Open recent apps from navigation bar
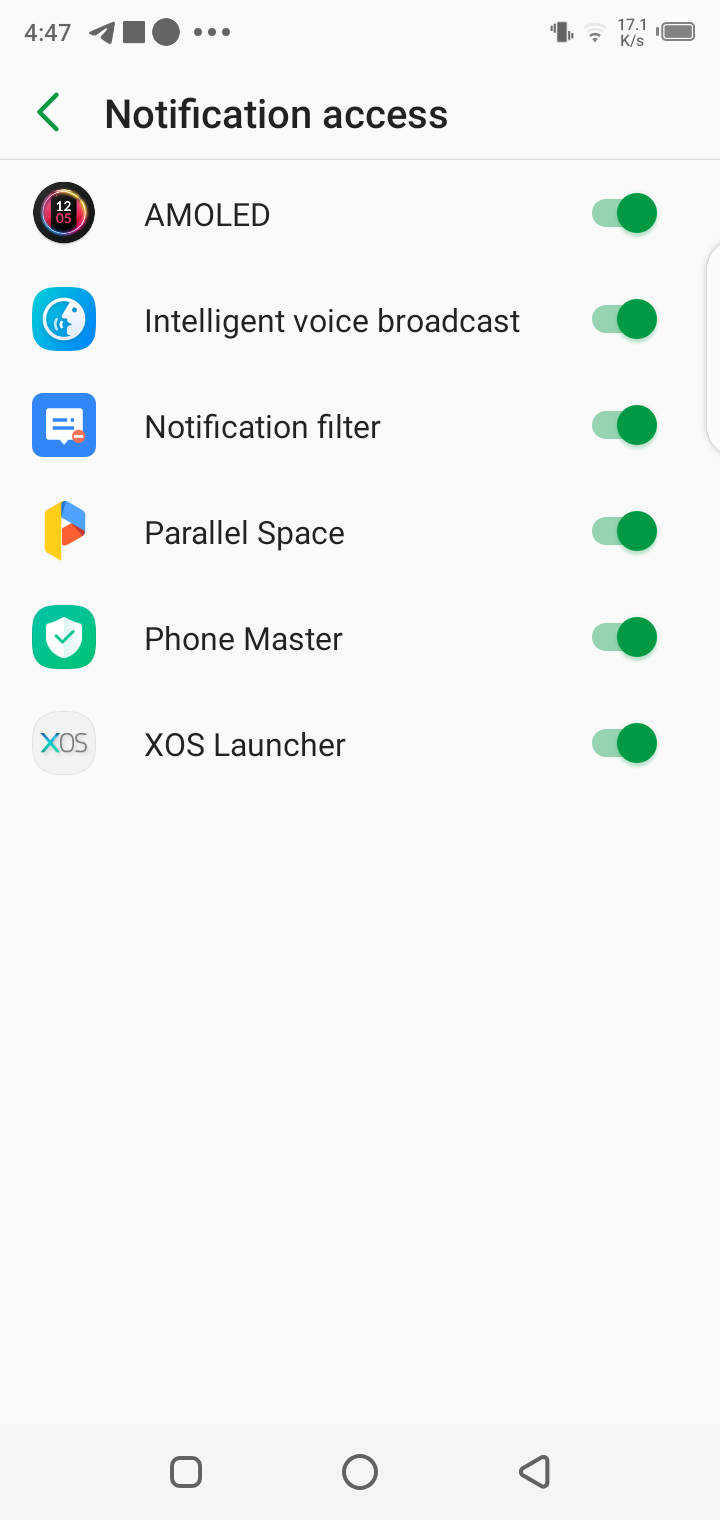The width and height of the screenshot is (720, 1520). (186, 1472)
